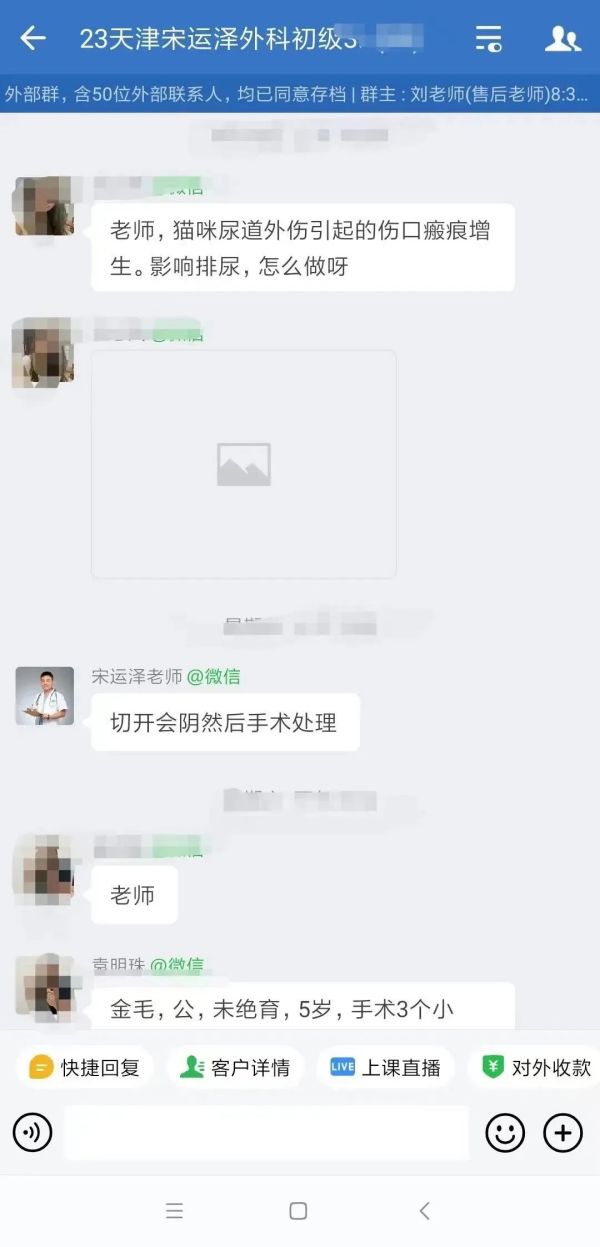This screenshot has width=600, height=1247.
Task: Tap the system recent apps button
Action: point(174,1211)
